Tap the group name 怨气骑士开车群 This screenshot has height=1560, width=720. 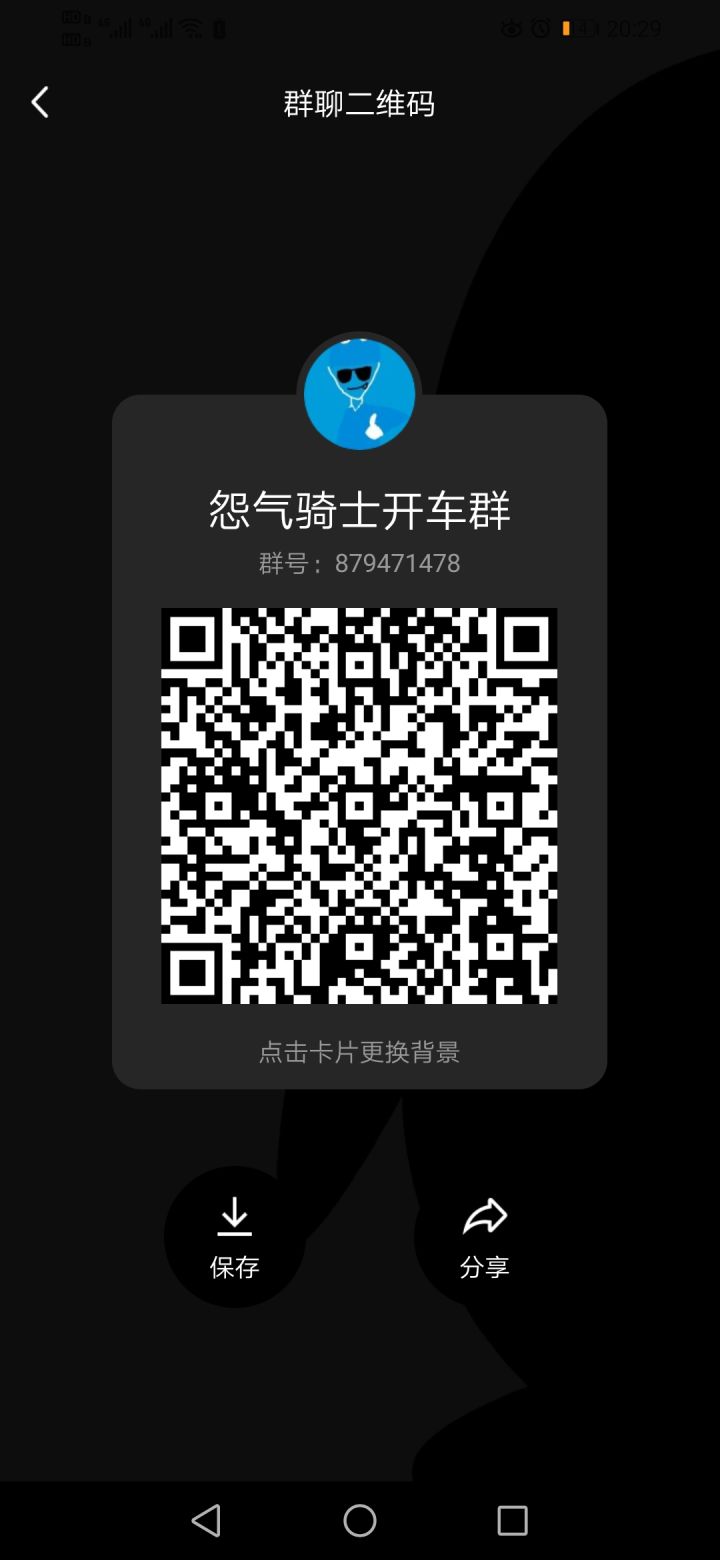coord(359,509)
